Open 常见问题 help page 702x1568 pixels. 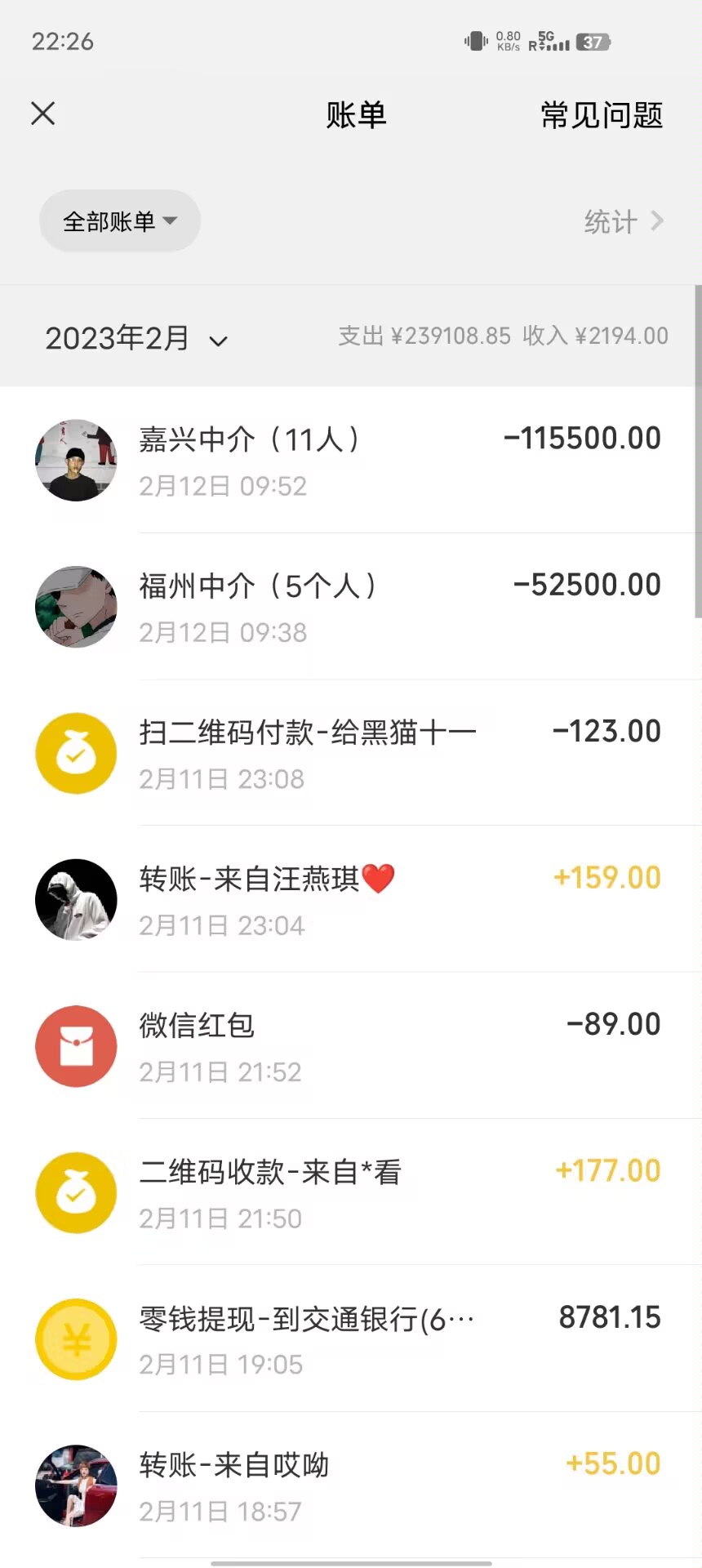point(601,115)
